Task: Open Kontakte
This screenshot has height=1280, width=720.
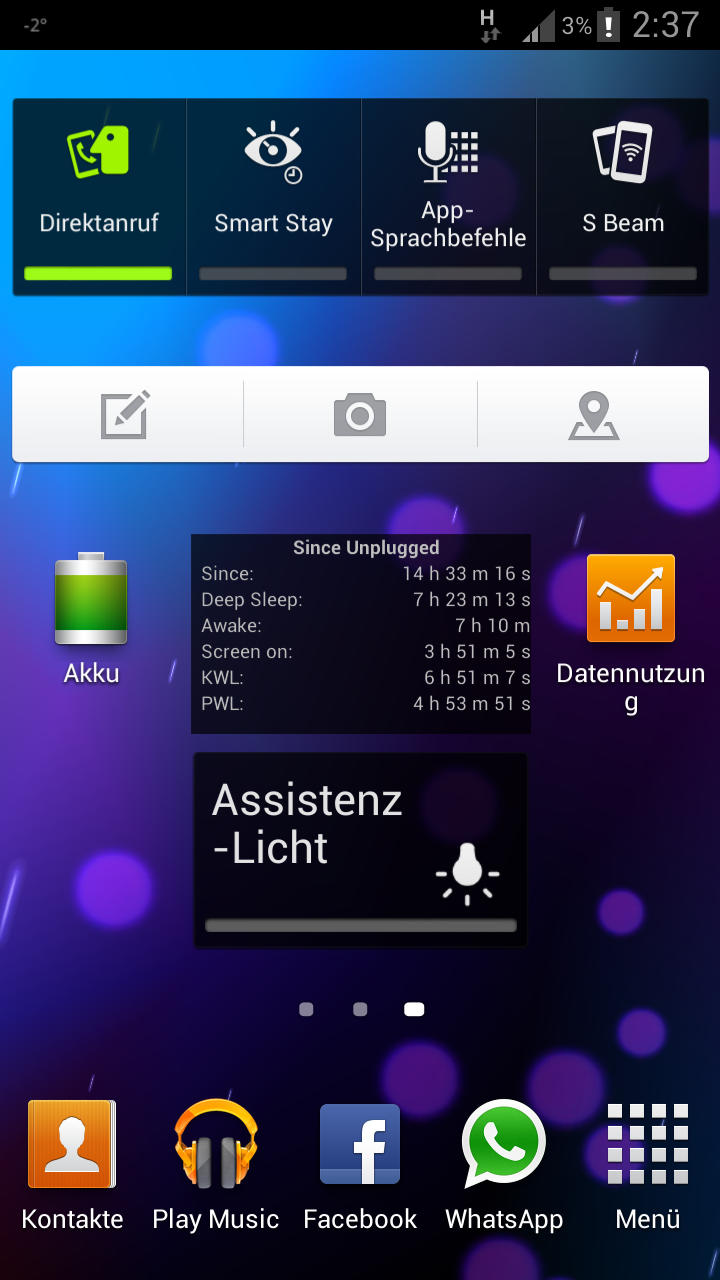Action: [x=72, y=1166]
